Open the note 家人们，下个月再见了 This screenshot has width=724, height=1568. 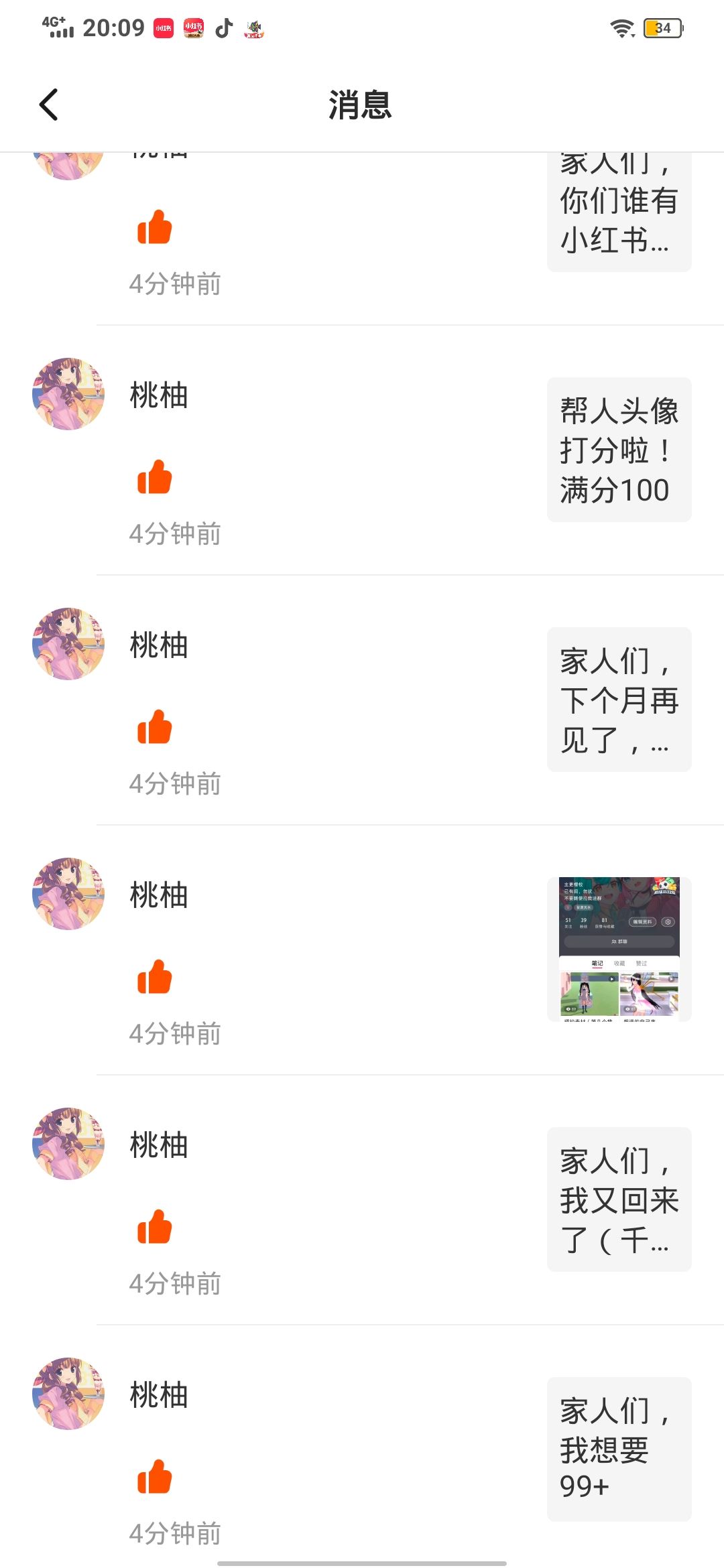click(619, 700)
